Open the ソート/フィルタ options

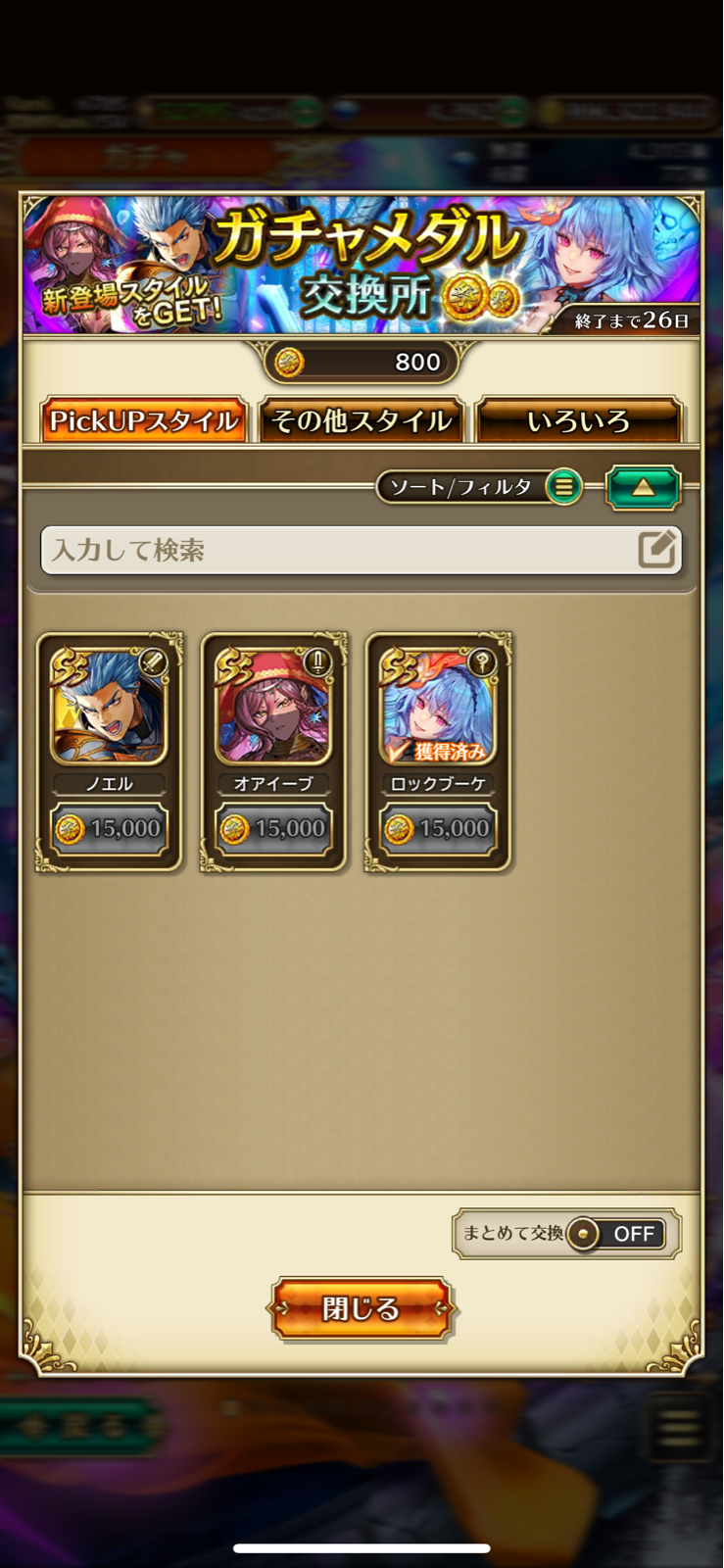pyautogui.click(x=479, y=486)
